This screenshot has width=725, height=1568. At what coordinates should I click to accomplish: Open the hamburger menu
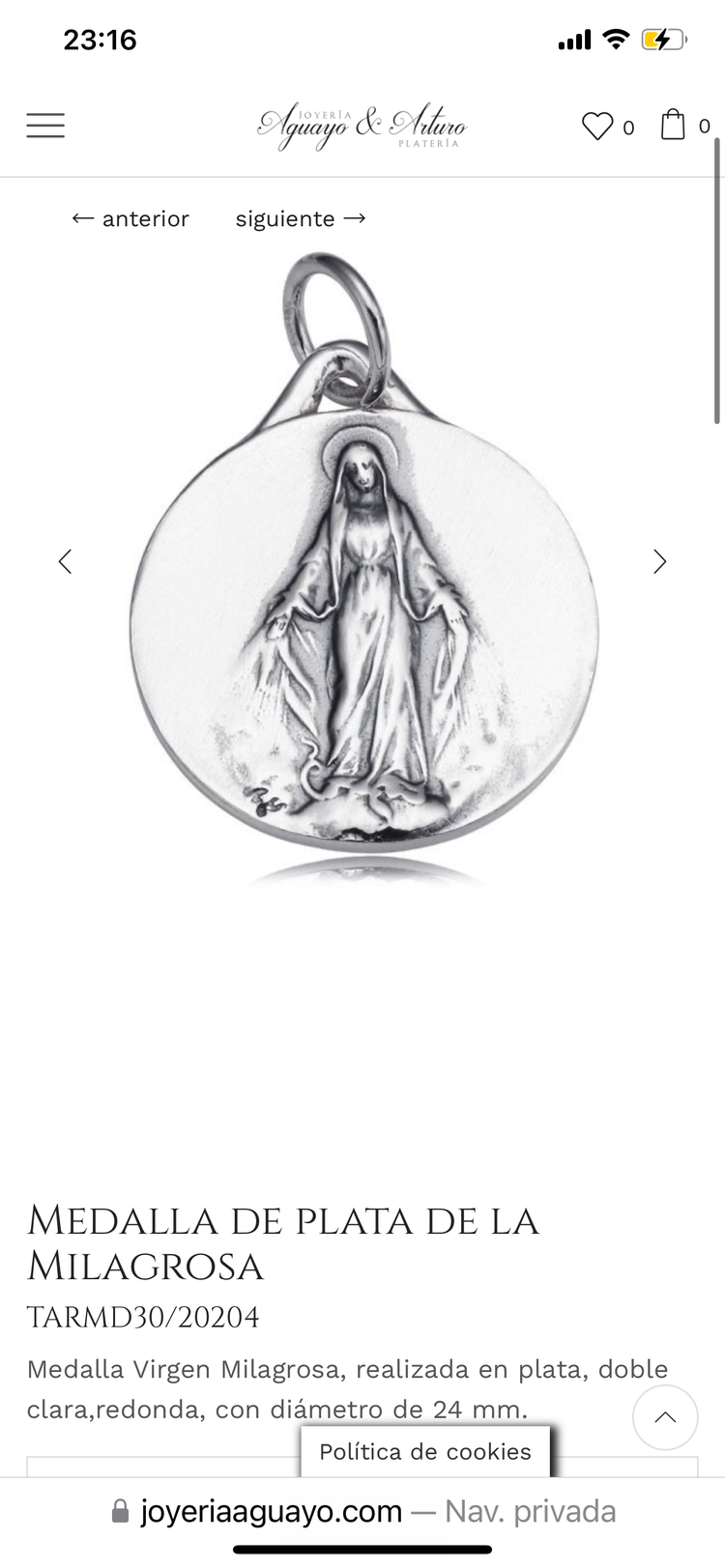pos(45,126)
